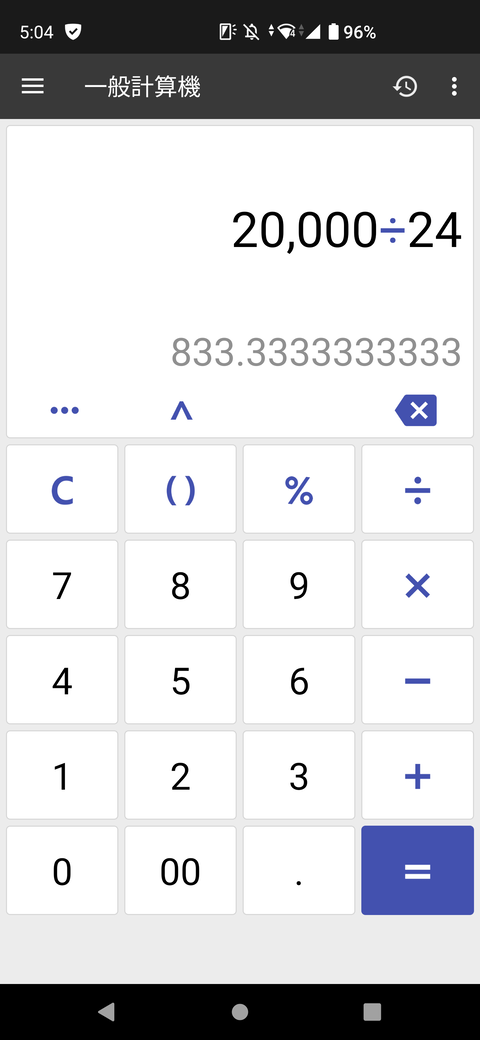Viewport: 480px width, 1040px height.
Task: Open the three-dot overflow menu
Action: [x=454, y=86]
